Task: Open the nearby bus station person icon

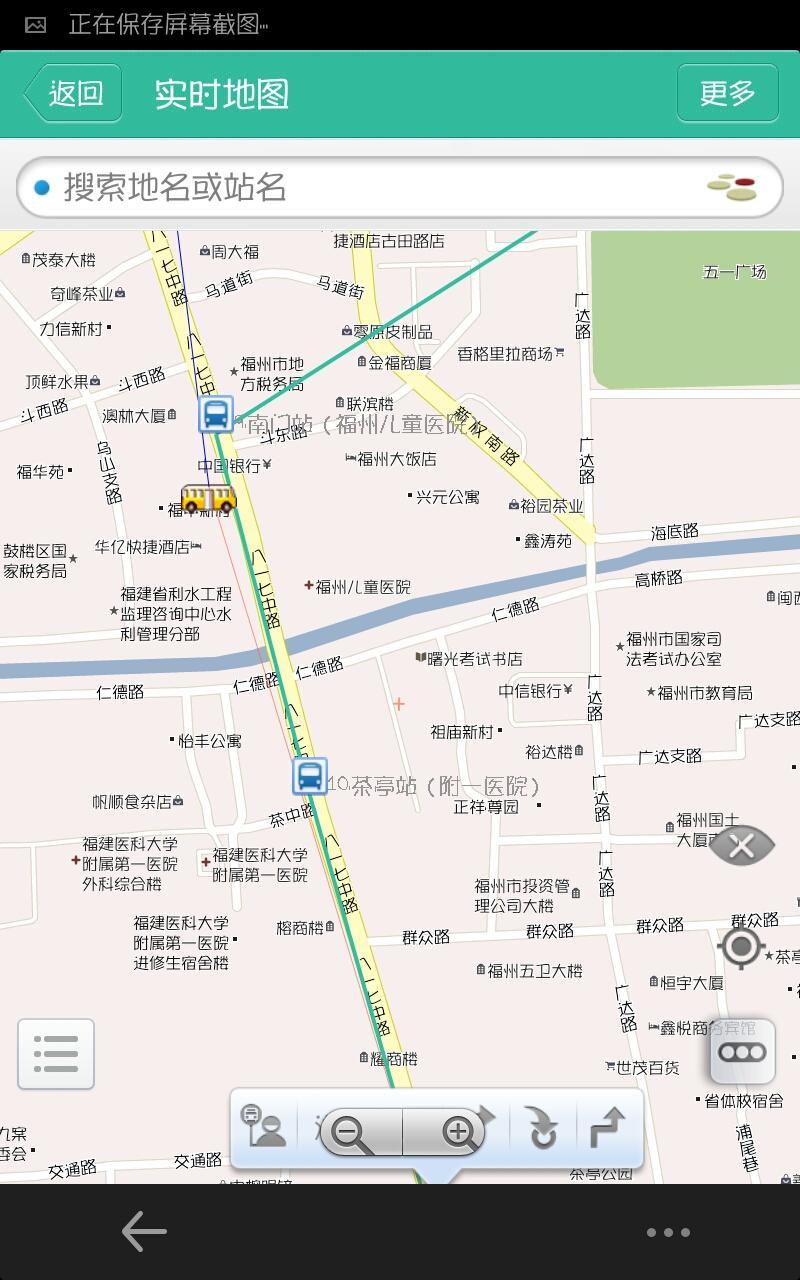Action: coord(263,1127)
